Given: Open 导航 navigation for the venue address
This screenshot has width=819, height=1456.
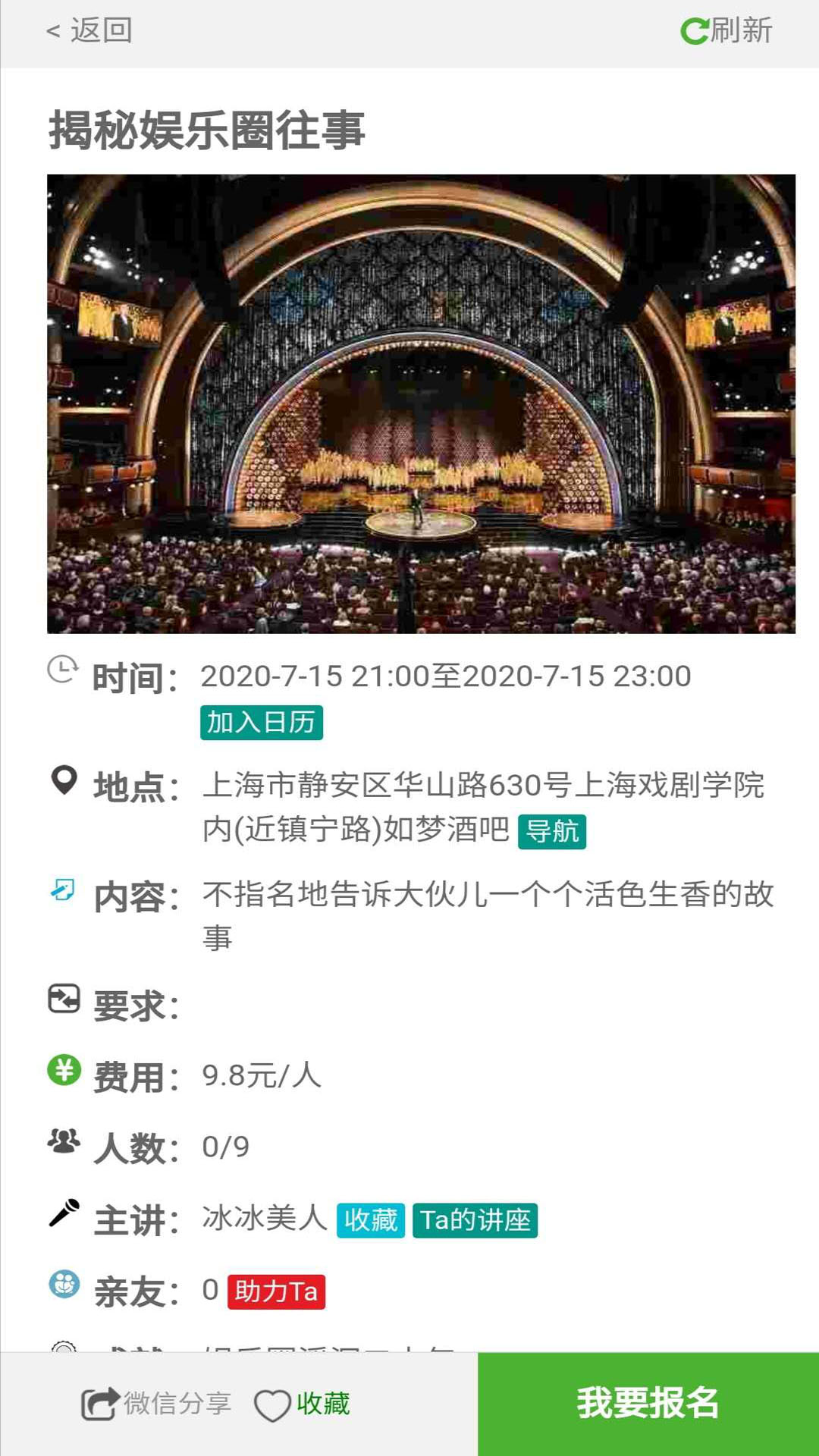Looking at the screenshot, I should pyautogui.click(x=554, y=833).
